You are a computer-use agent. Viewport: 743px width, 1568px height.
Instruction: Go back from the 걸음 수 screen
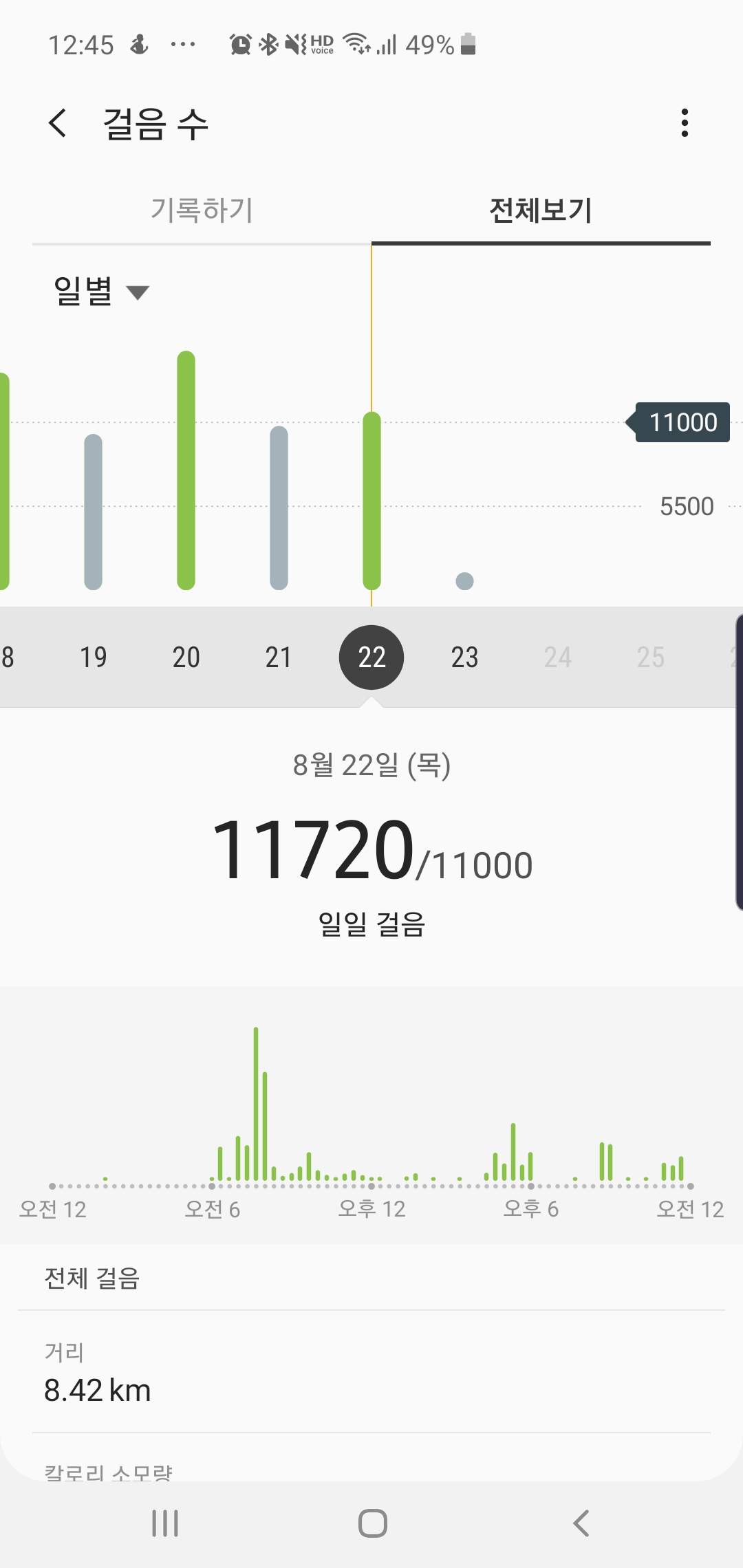58,123
